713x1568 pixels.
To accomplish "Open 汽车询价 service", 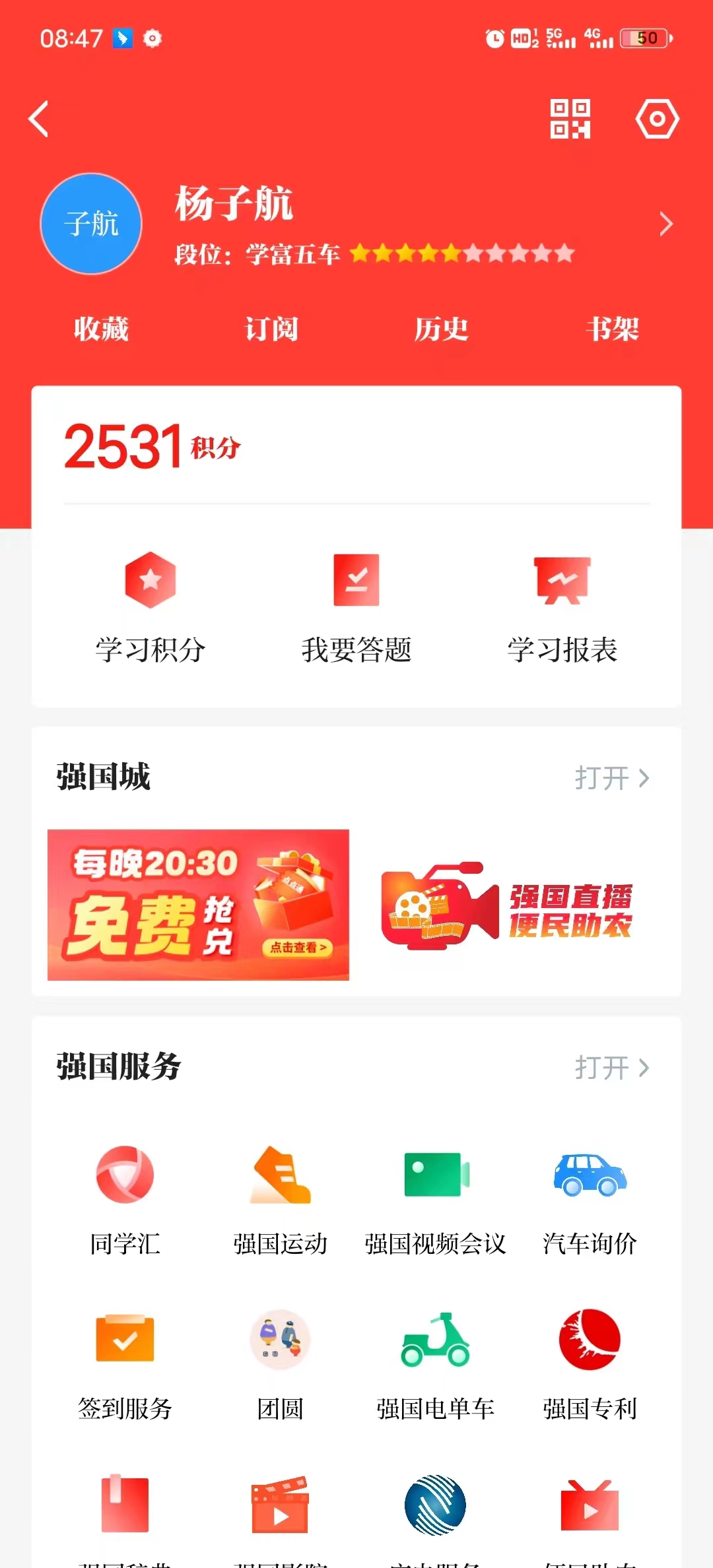I will point(590,1198).
